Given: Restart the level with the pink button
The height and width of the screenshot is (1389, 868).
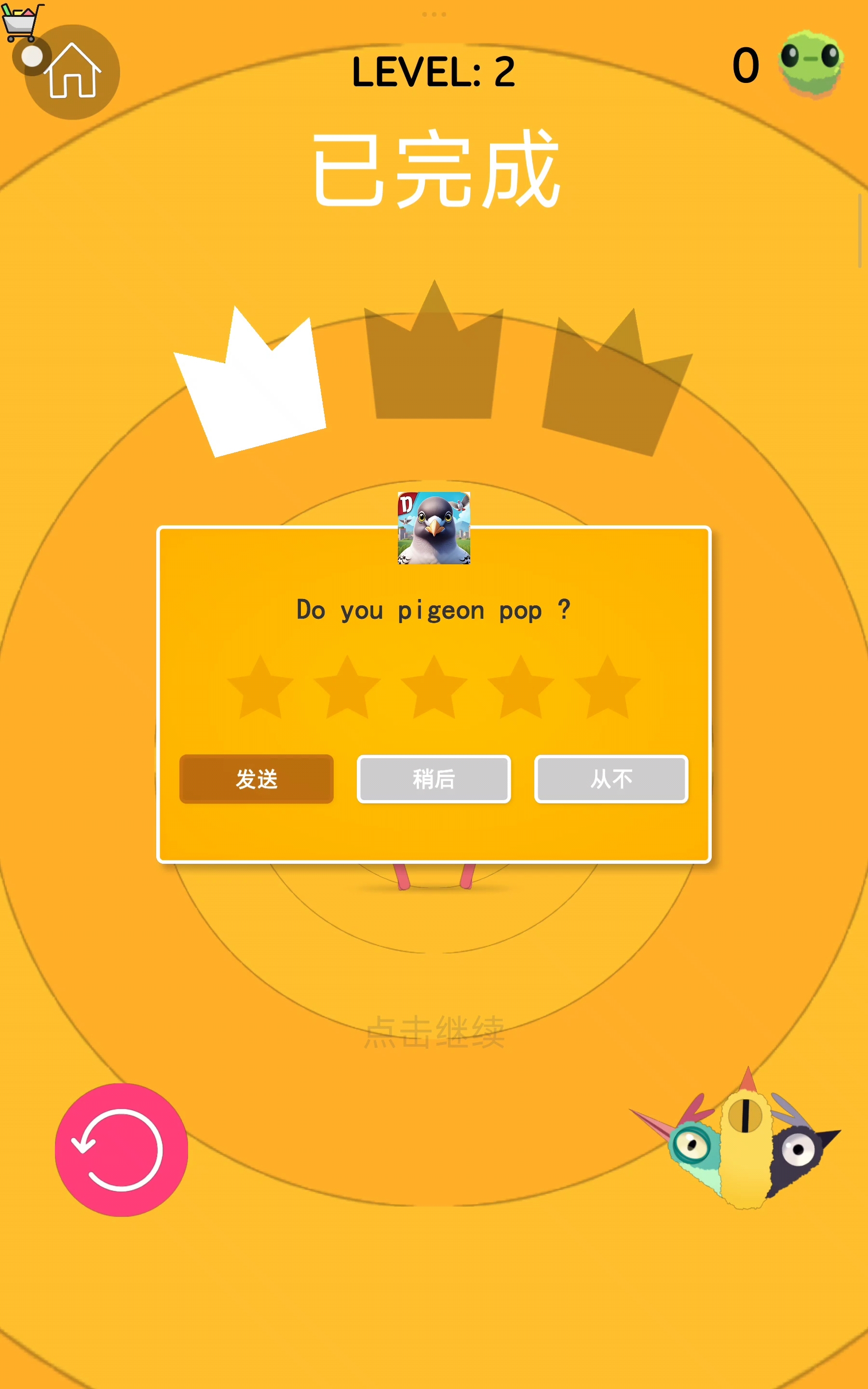Looking at the screenshot, I should 121,1150.
